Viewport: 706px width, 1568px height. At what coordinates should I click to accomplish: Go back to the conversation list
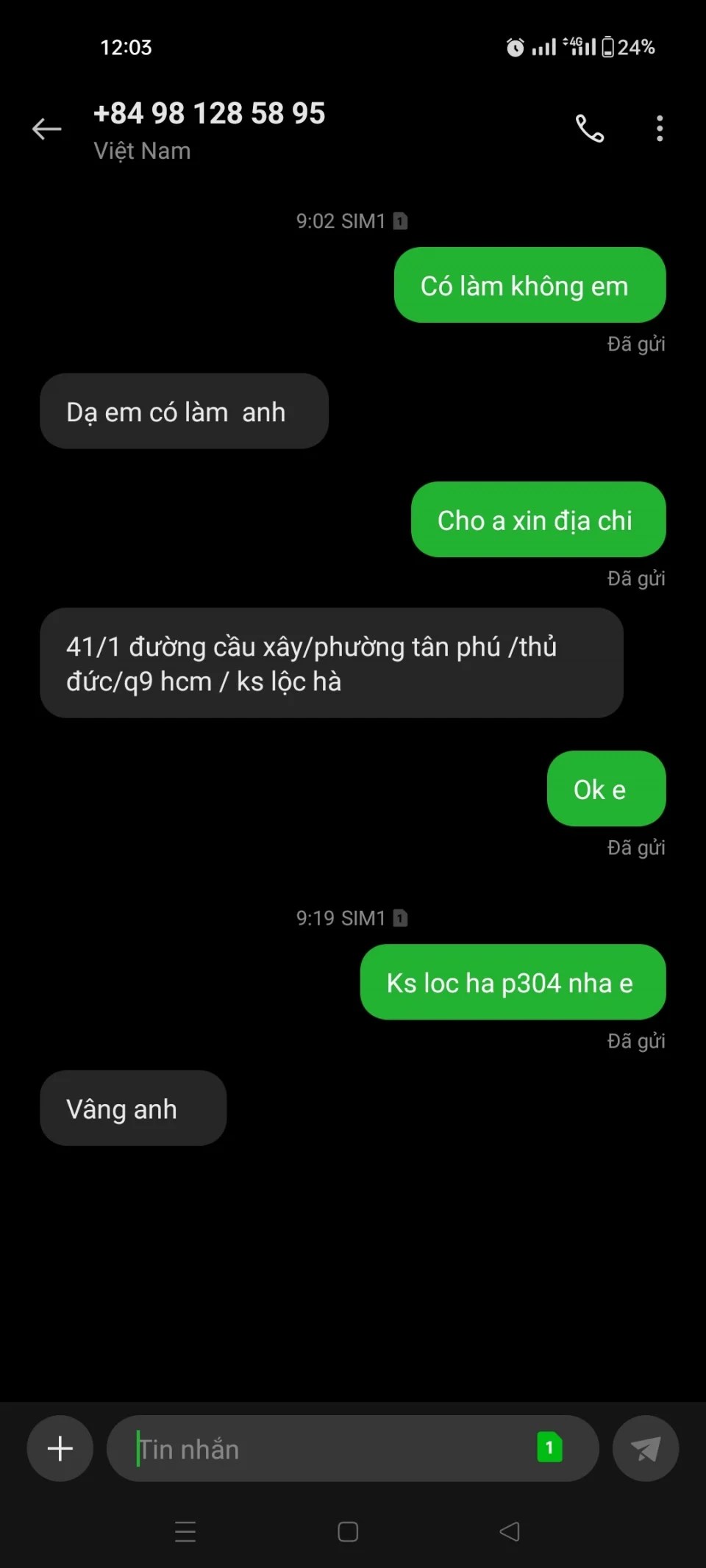point(46,129)
